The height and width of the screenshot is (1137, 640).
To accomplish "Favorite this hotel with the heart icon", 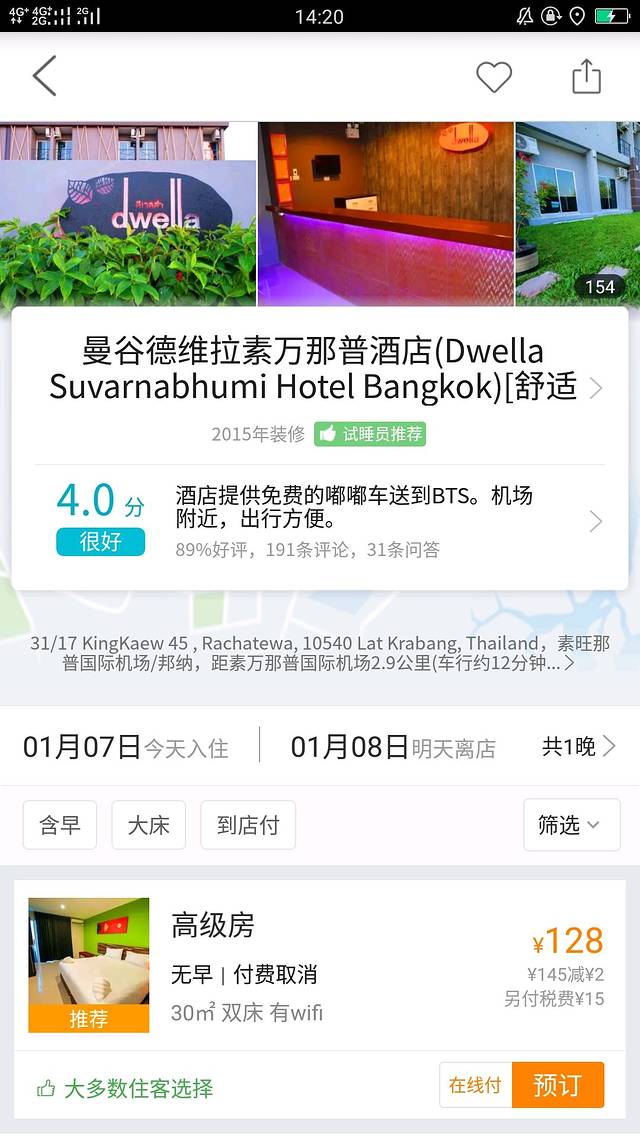I will click(x=493, y=76).
